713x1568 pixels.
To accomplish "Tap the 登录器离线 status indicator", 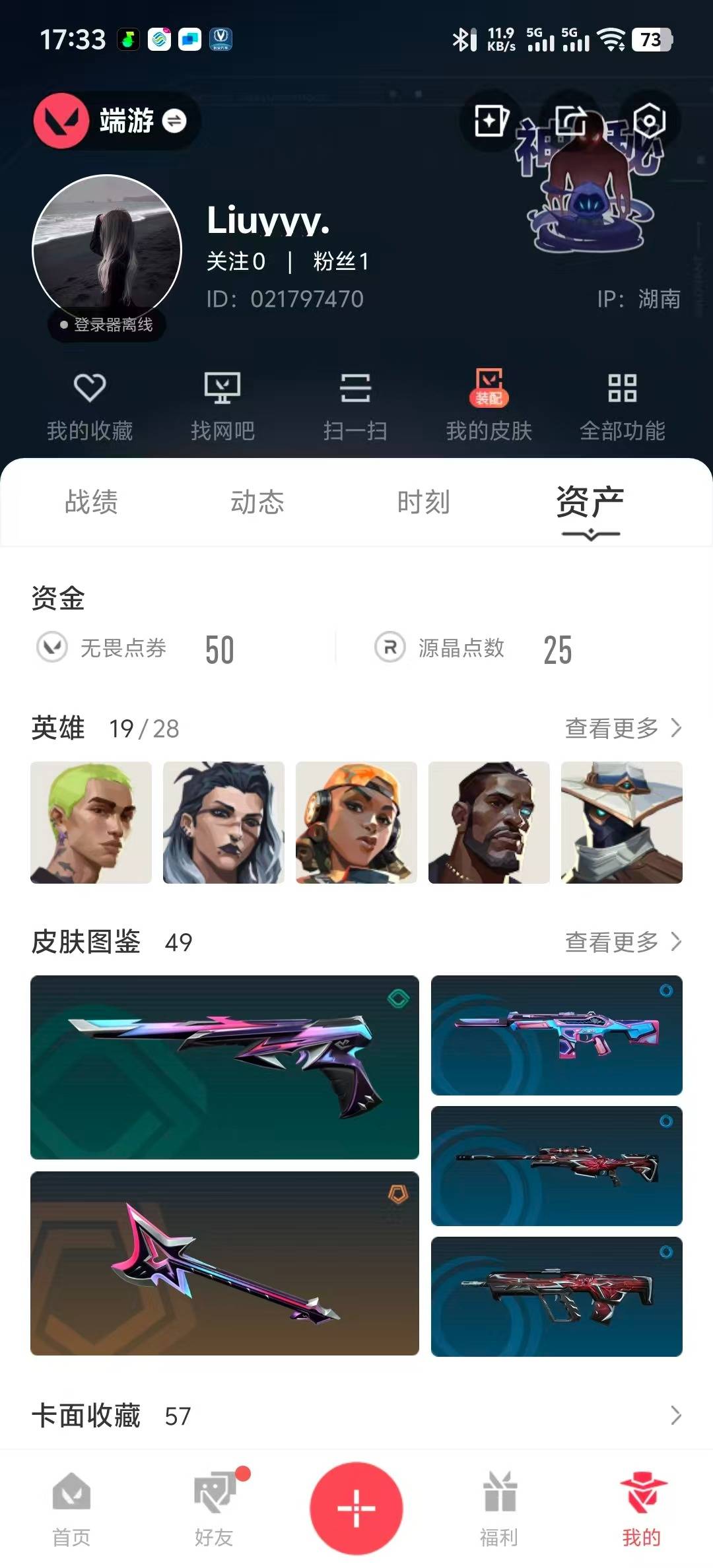I will point(104,323).
